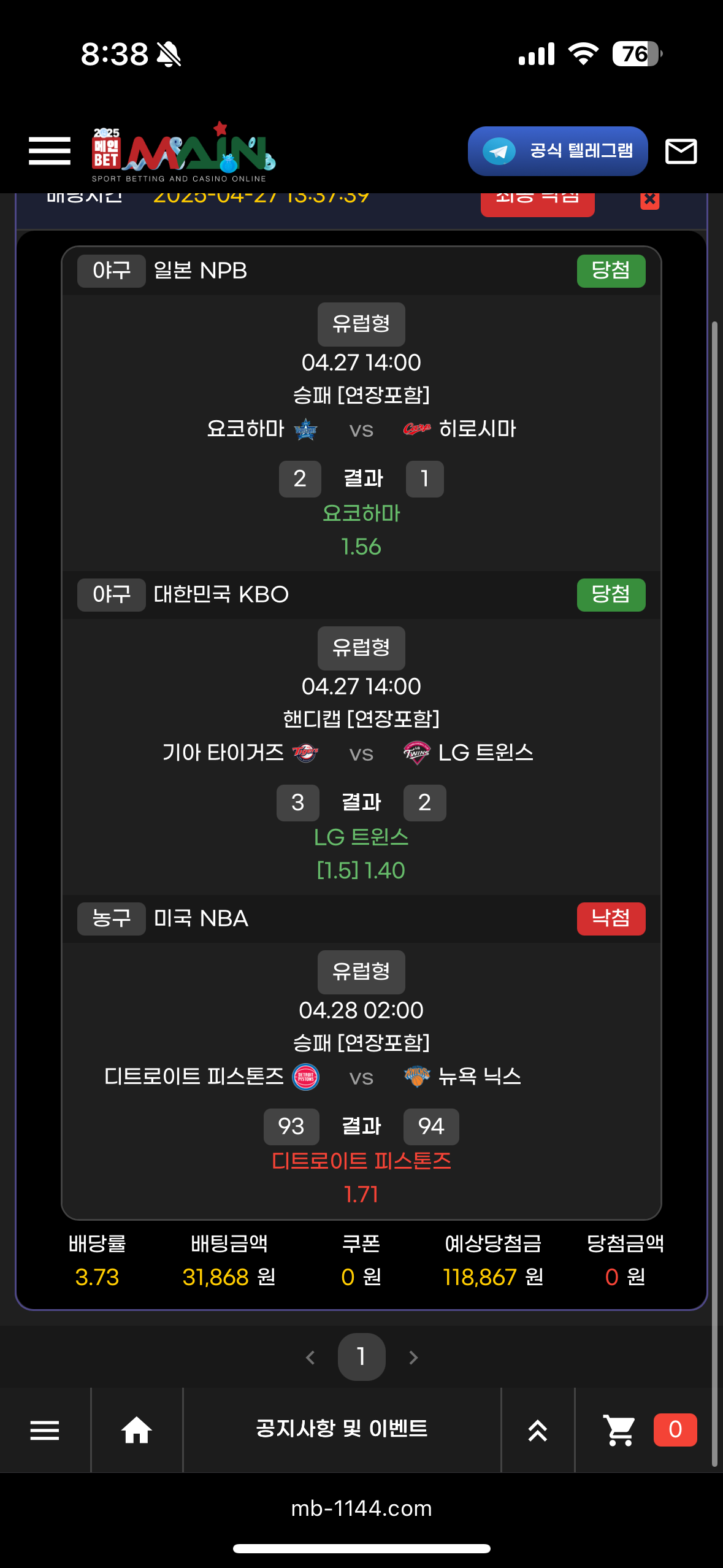Jump to top with double chevron
Image resolution: width=723 pixels, height=1568 pixels.
pyautogui.click(x=538, y=1430)
